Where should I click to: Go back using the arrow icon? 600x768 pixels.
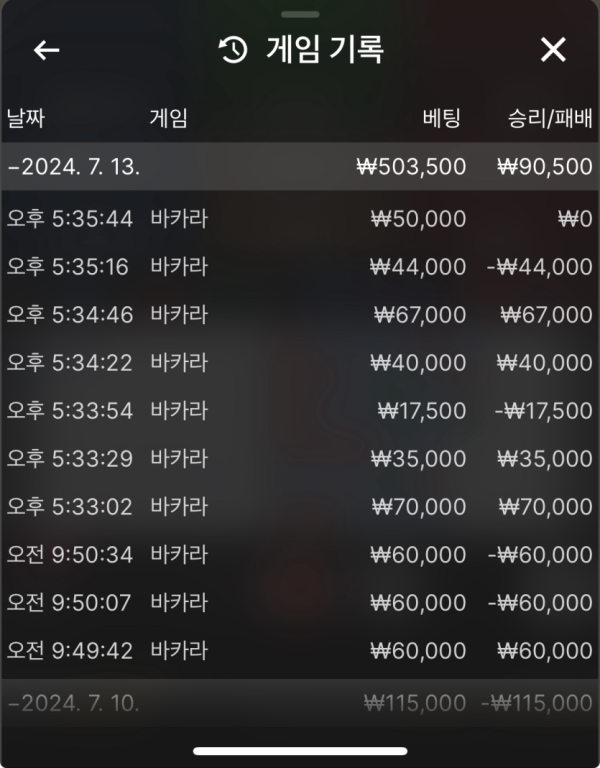pos(46,50)
